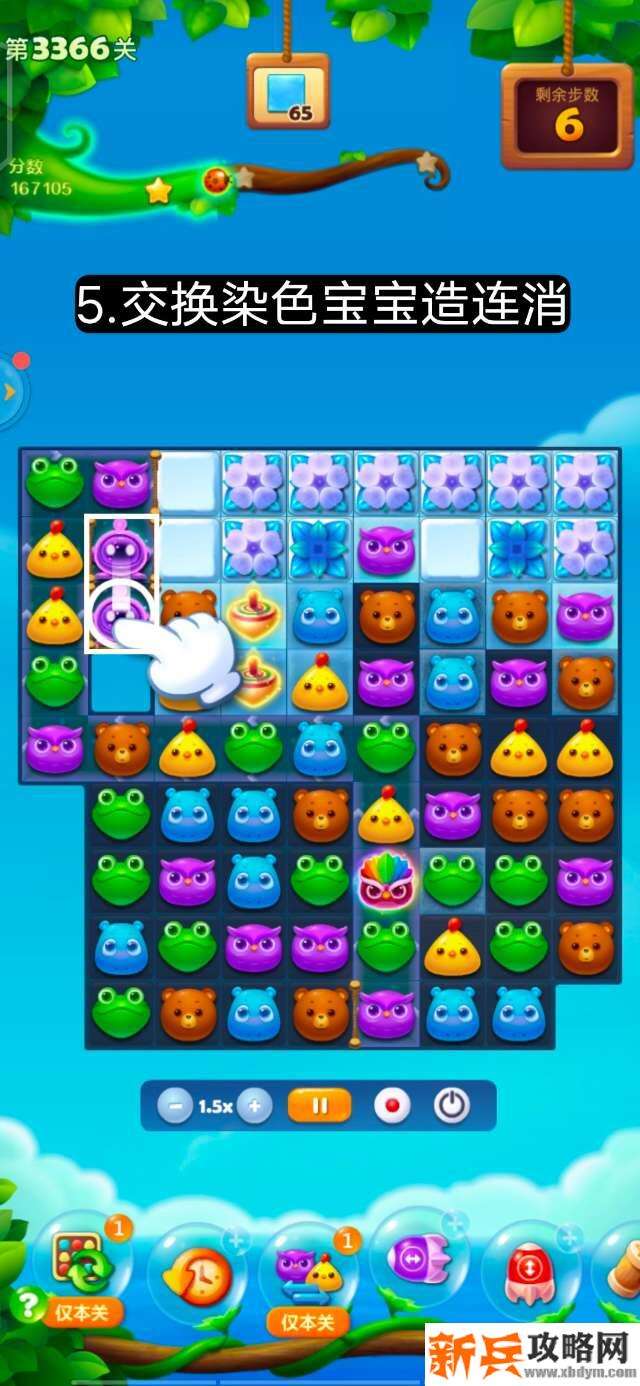Pause with the orange pause button
640x1386 pixels.
tap(320, 1106)
